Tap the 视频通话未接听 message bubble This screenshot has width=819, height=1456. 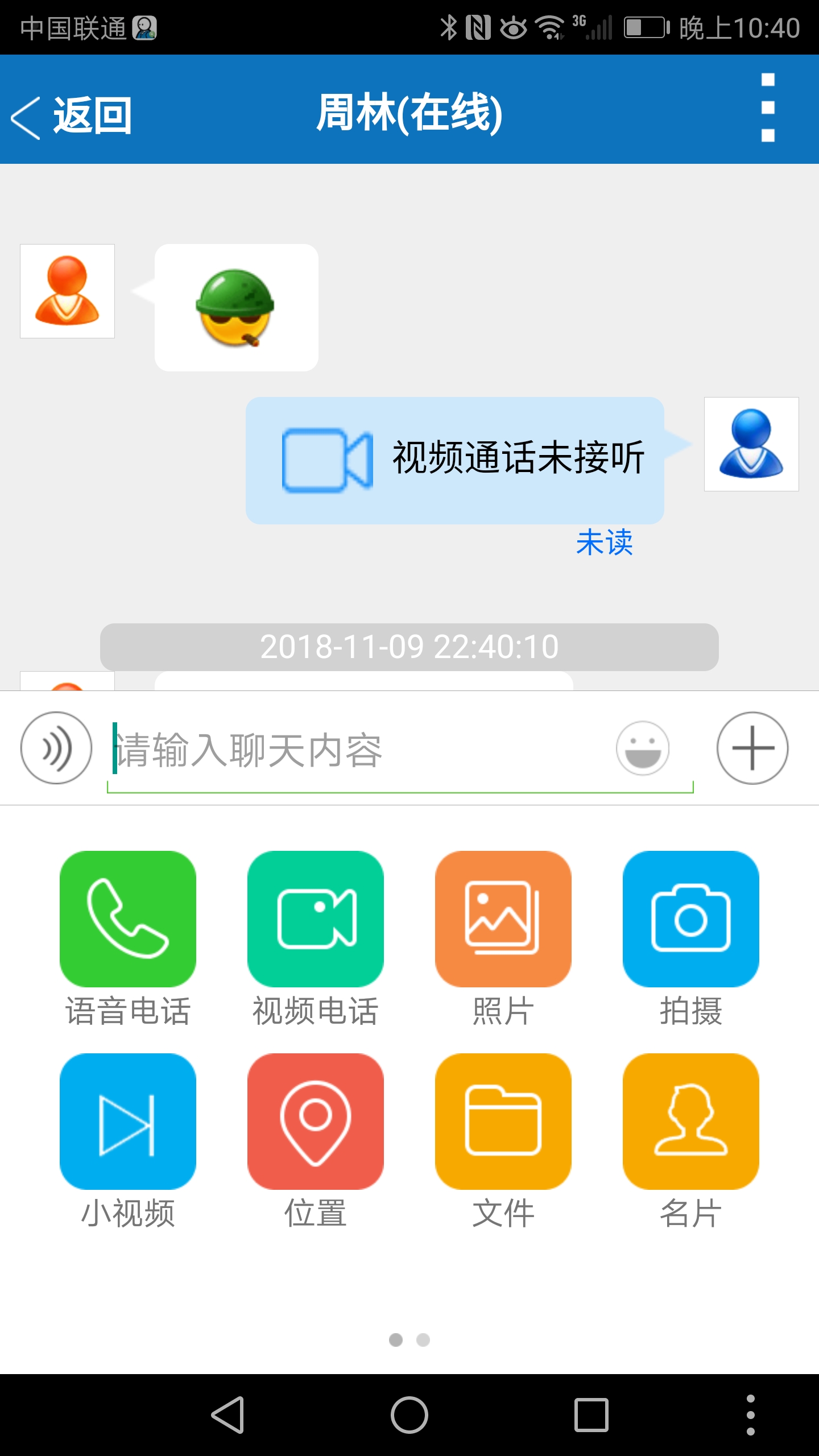[x=455, y=461]
